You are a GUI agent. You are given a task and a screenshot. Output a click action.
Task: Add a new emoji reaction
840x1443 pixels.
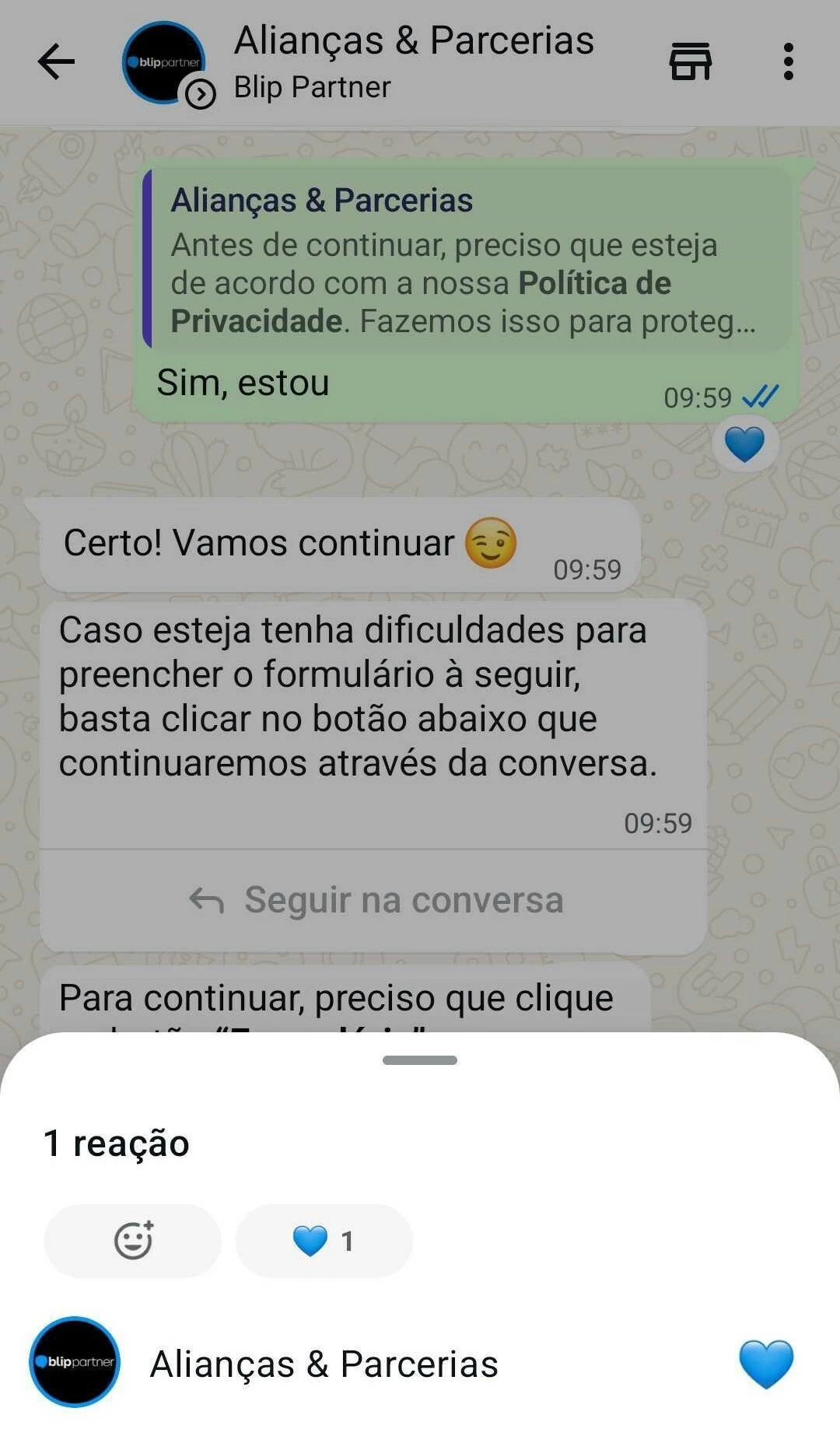click(x=133, y=1240)
